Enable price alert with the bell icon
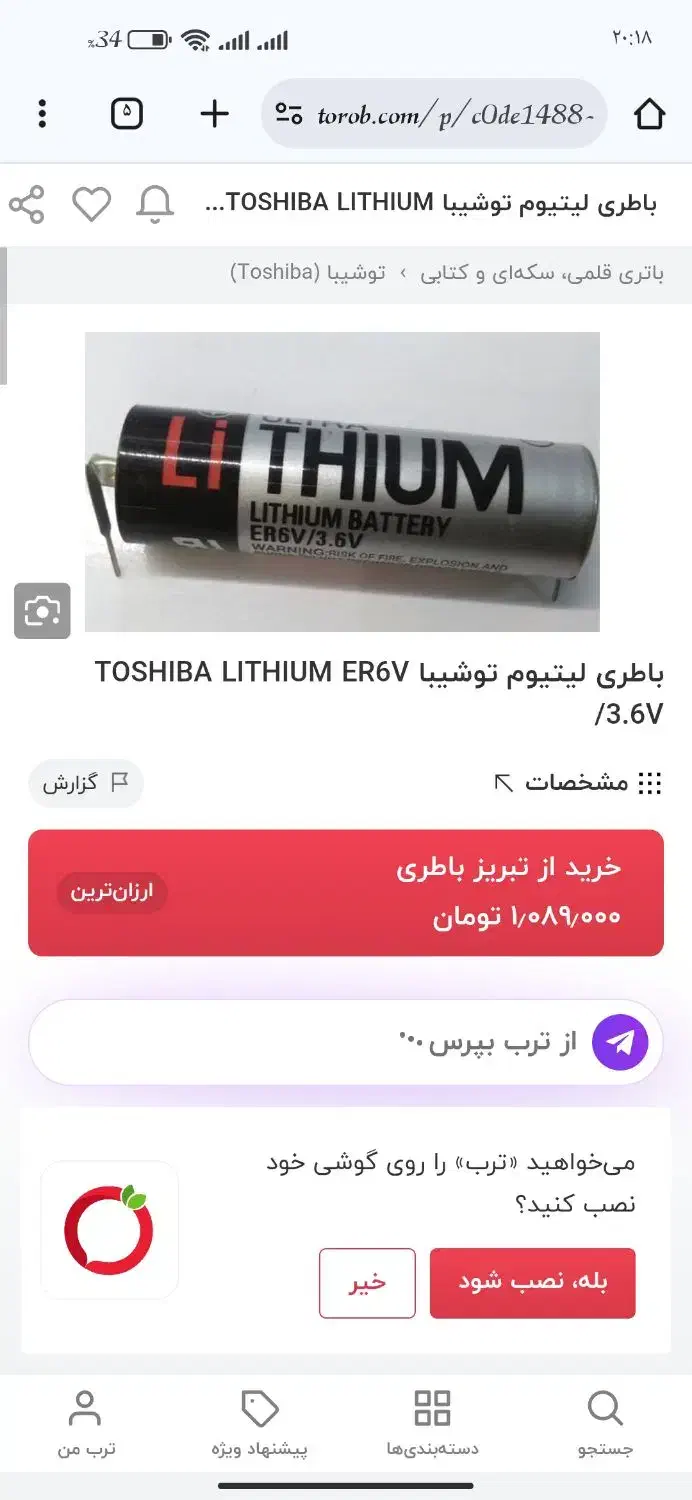Viewport: 692px width, 1500px height. pyautogui.click(x=155, y=204)
